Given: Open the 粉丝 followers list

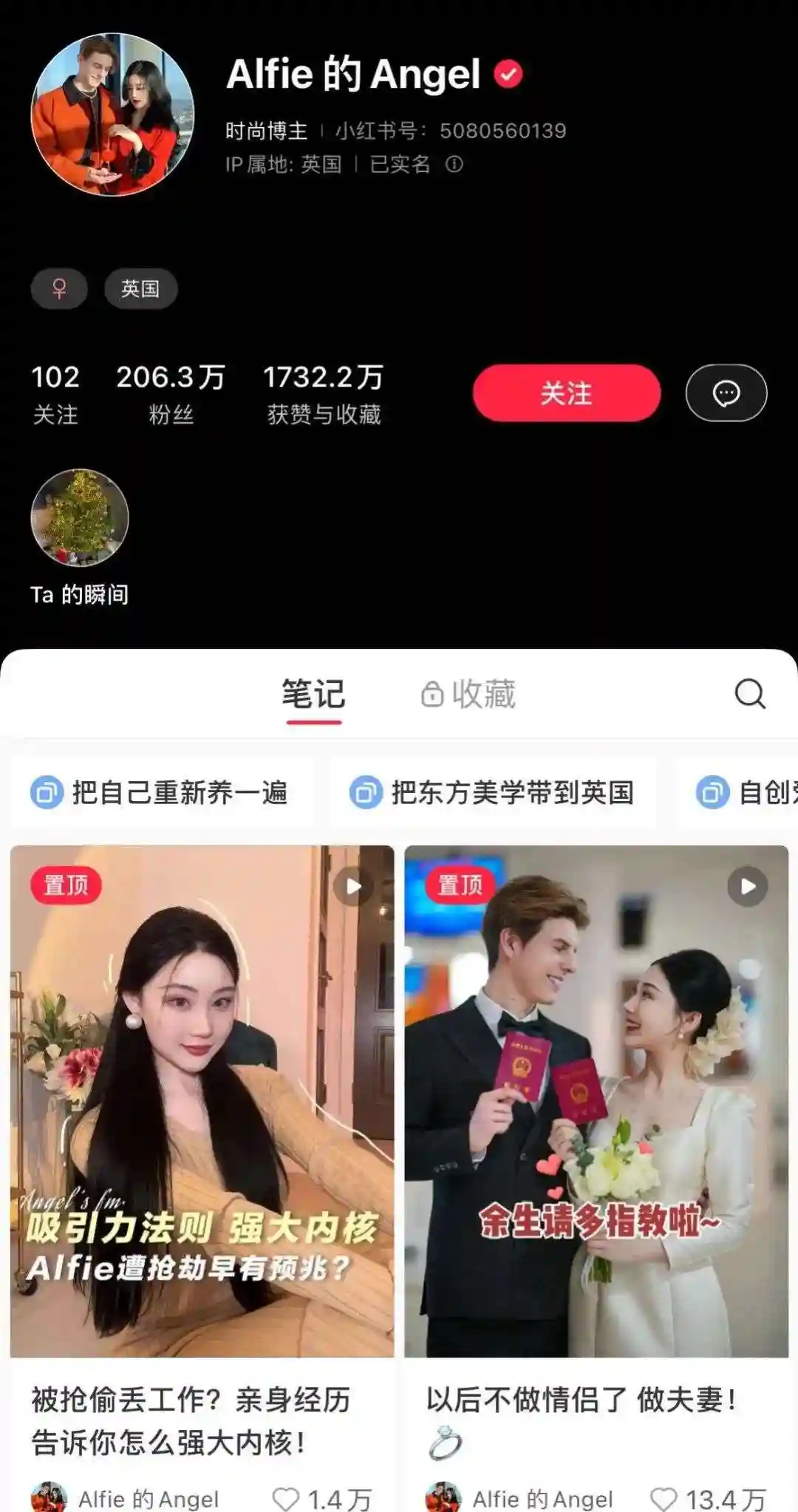Looking at the screenshot, I should (171, 394).
